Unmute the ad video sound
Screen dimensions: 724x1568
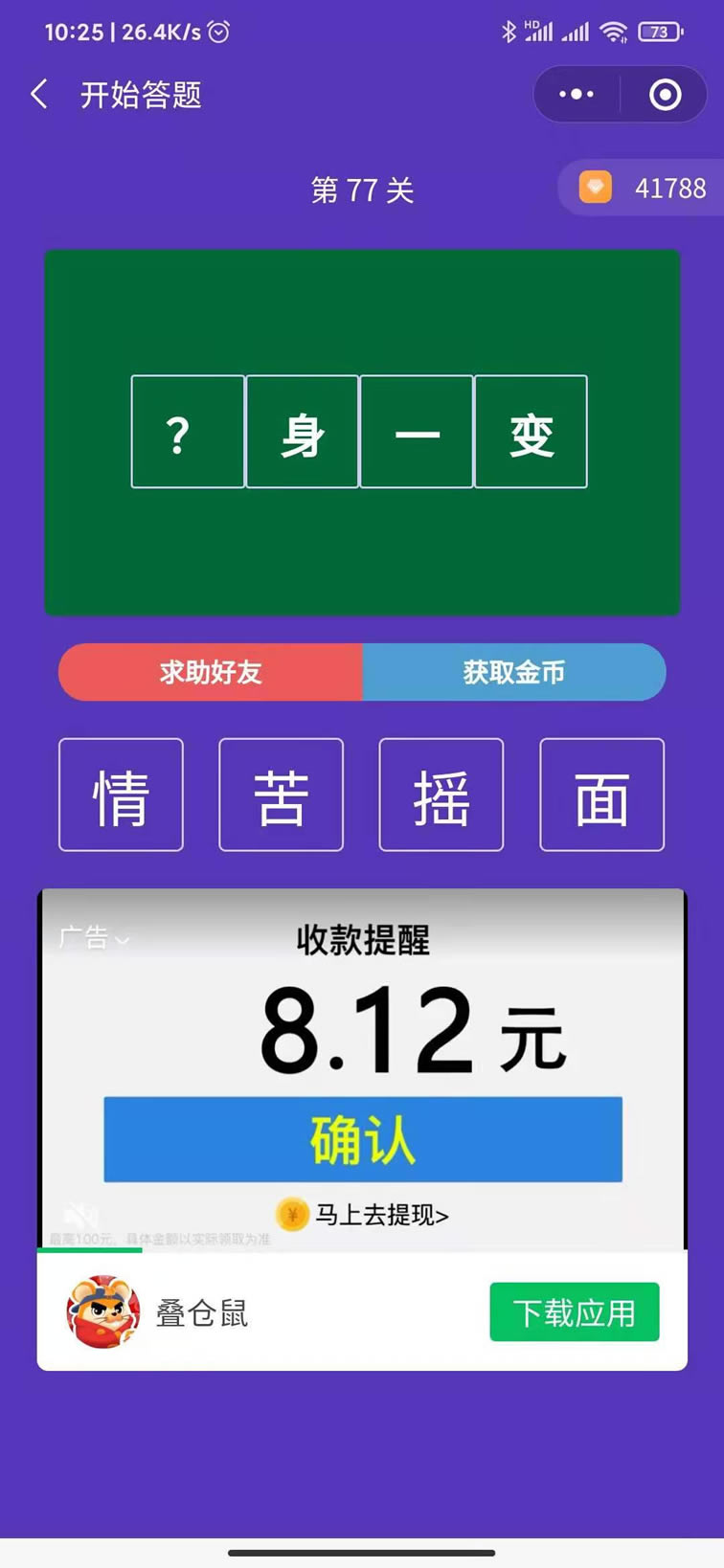tap(80, 1216)
